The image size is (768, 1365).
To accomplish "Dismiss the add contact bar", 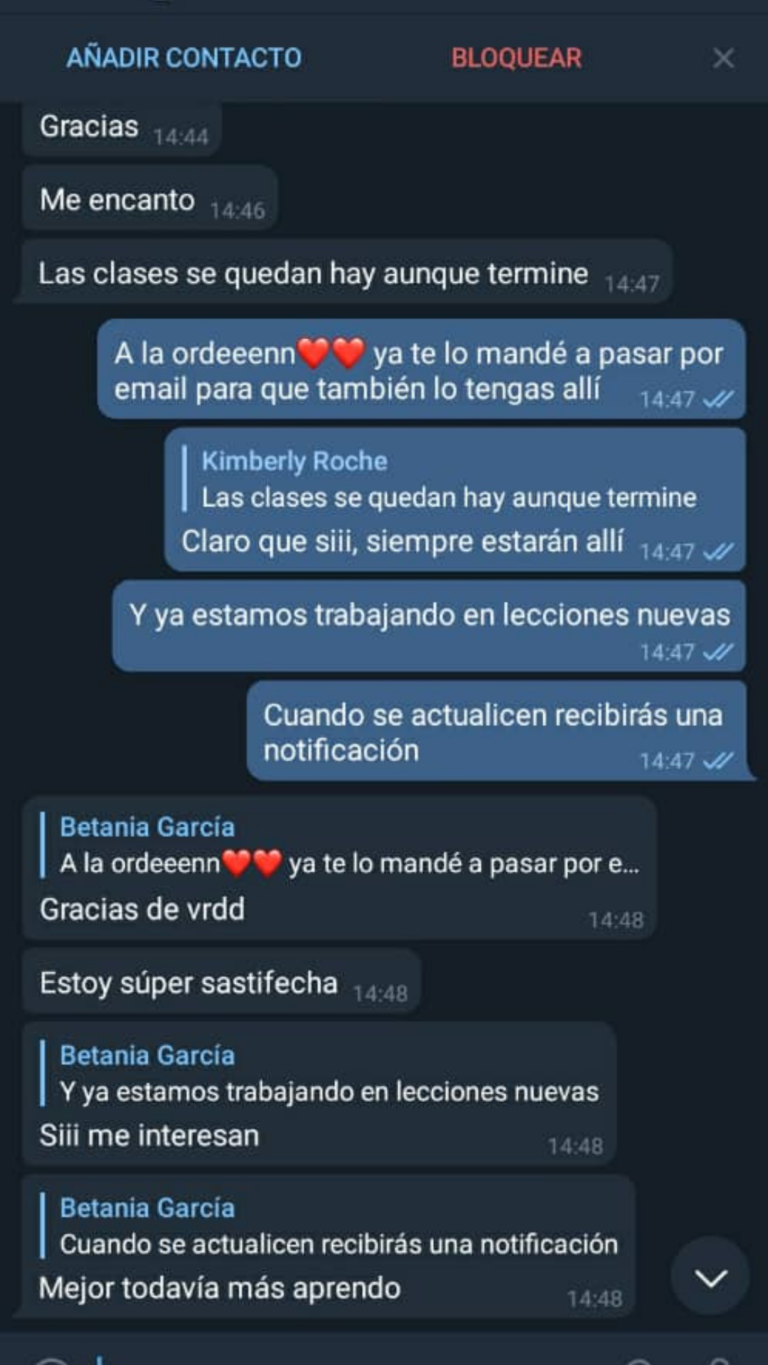I will coord(723,58).
